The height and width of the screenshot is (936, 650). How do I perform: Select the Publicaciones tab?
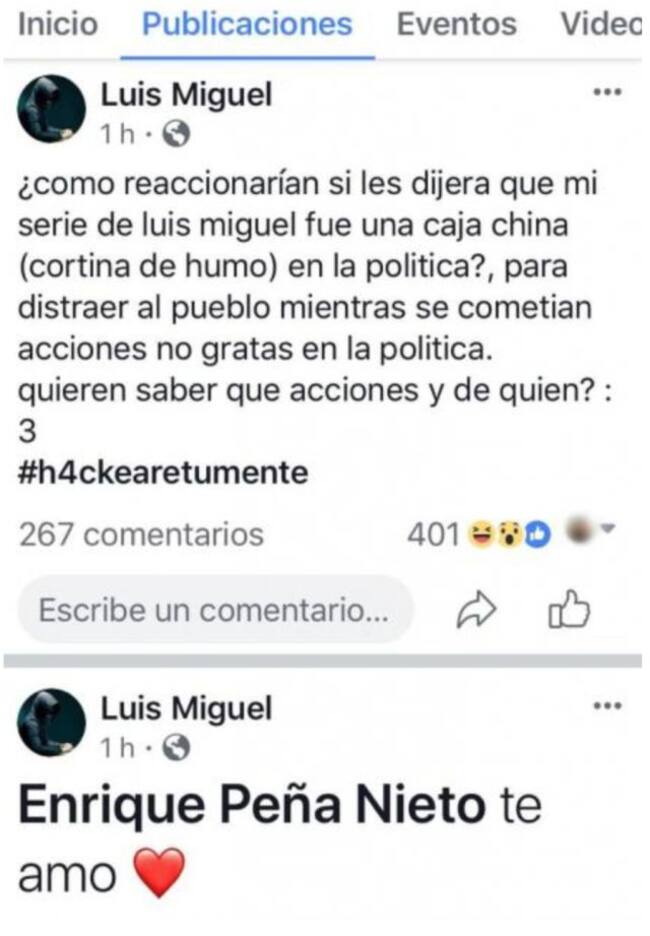click(247, 24)
